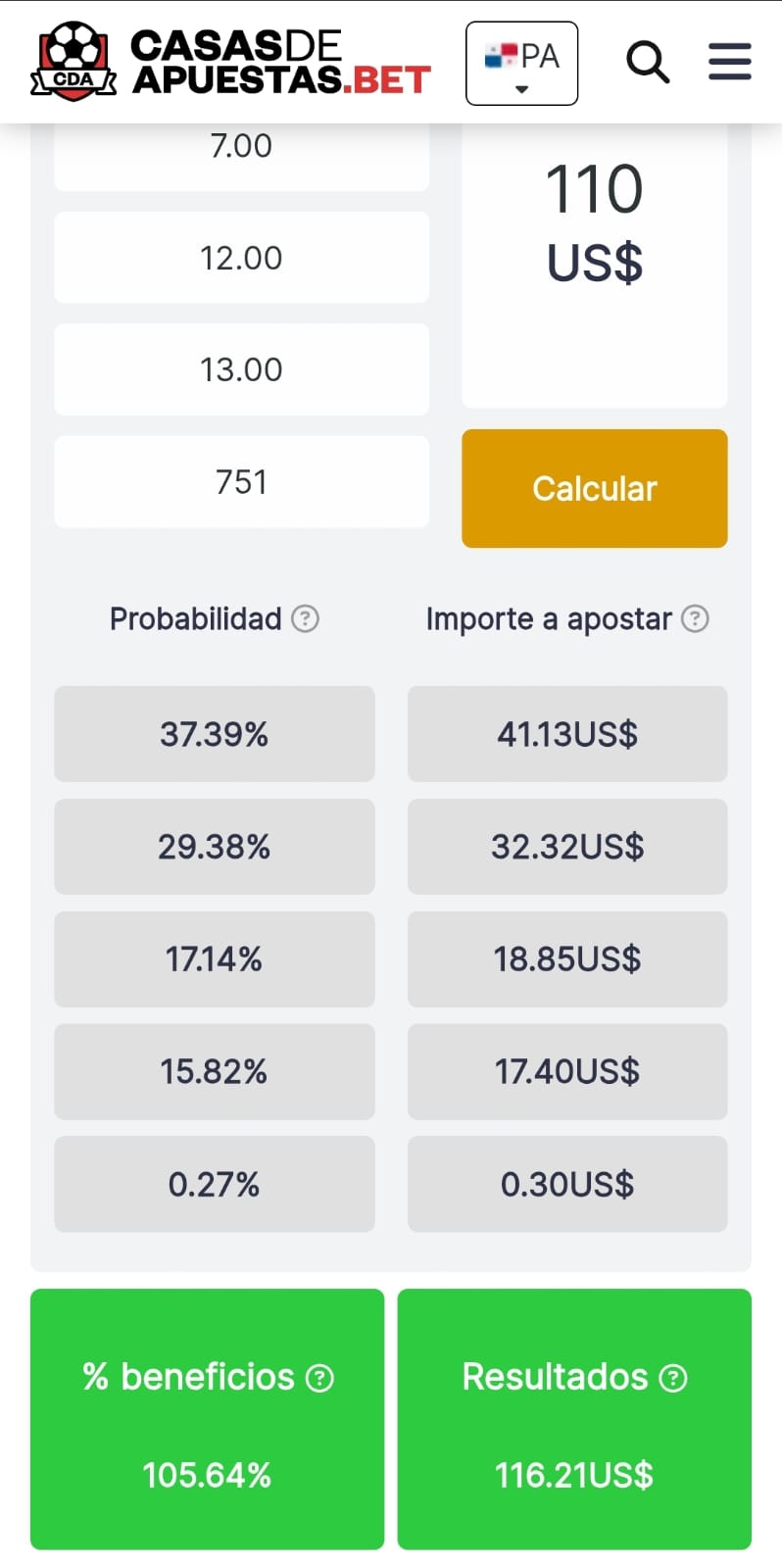The width and height of the screenshot is (782, 1568).
Task: Go to CasasDeApuestas.bet home logo
Action: tap(231, 62)
